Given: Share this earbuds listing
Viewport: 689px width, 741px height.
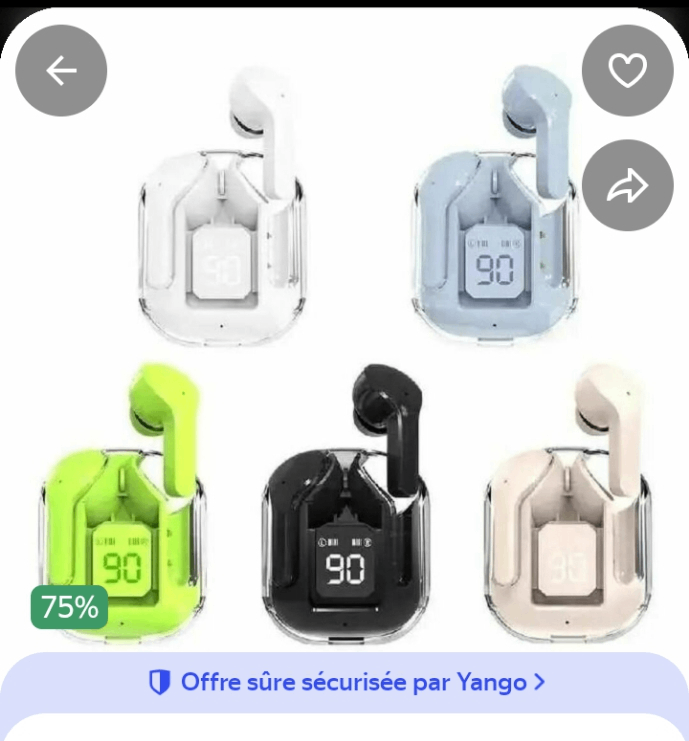Looking at the screenshot, I should click(628, 186).
